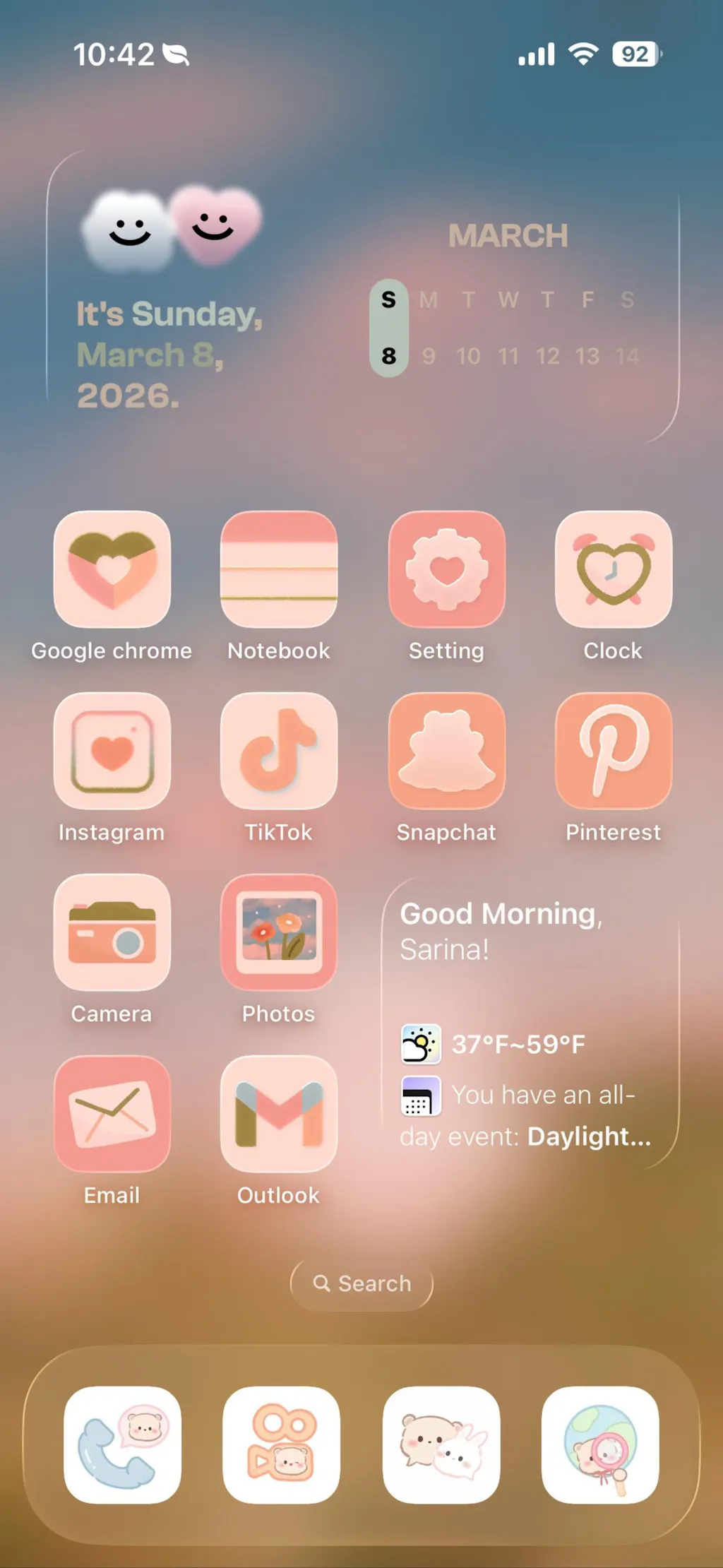
Task: Open Pinterest
Action: coord(613,751)
